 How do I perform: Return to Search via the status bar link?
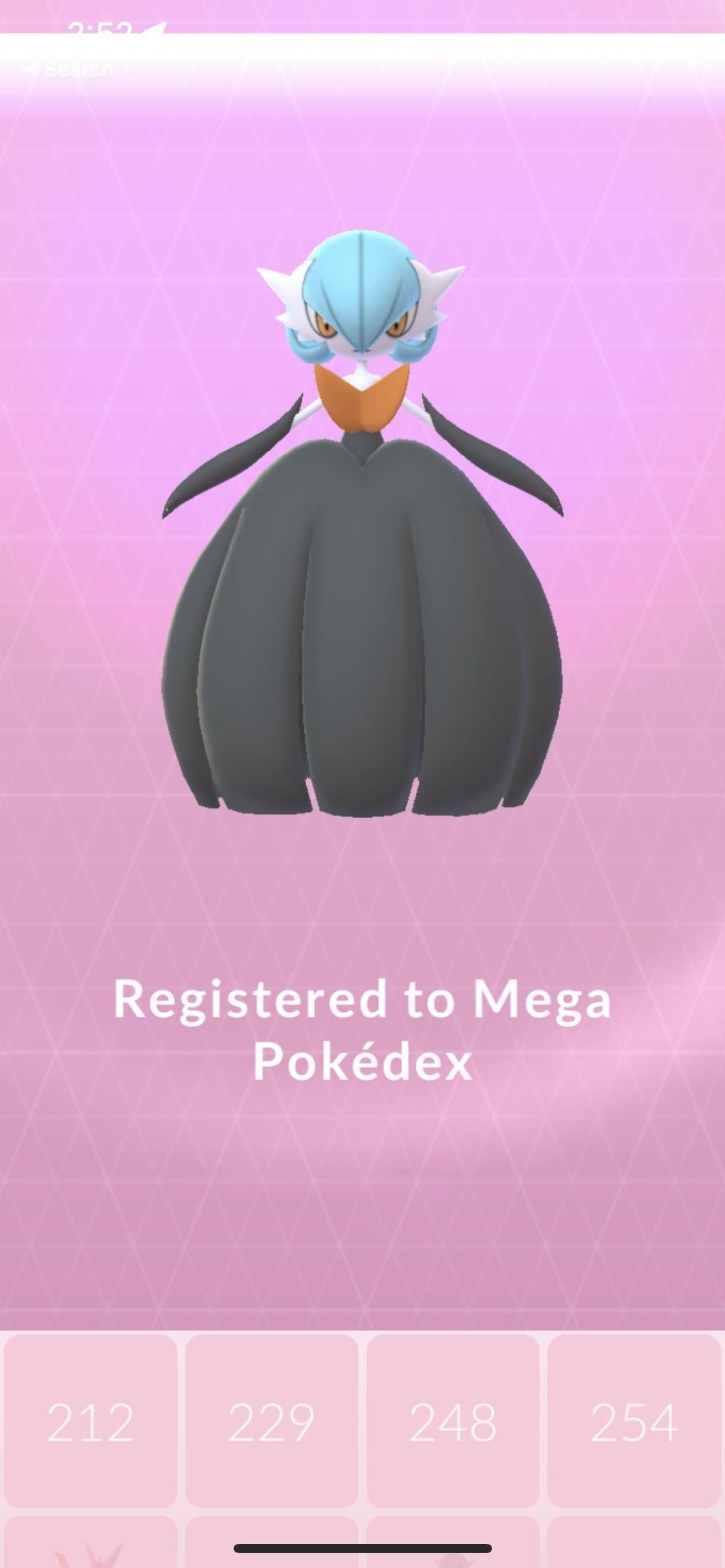(x=68, y=69)
